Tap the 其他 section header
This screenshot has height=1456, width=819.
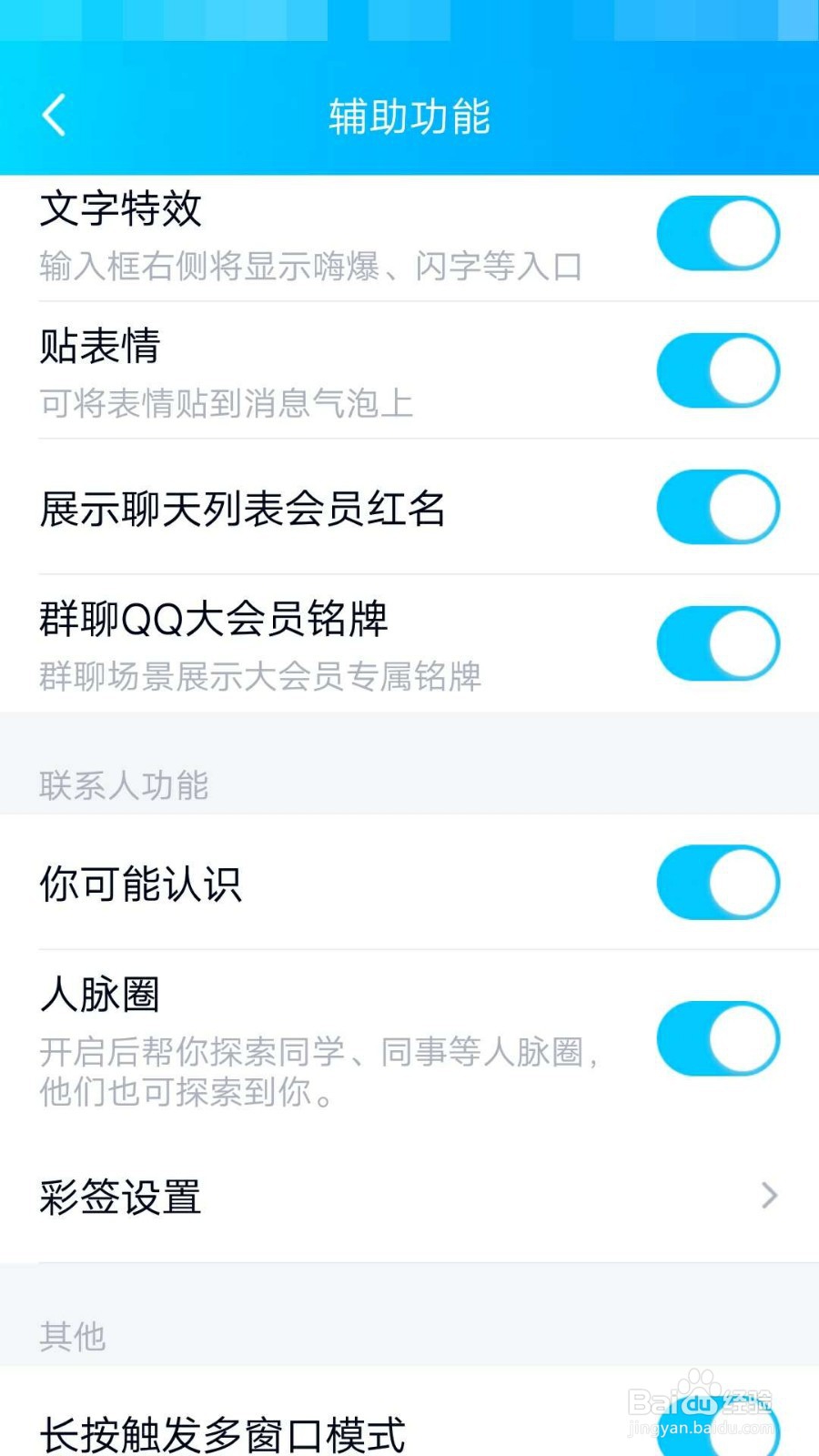73,1335
